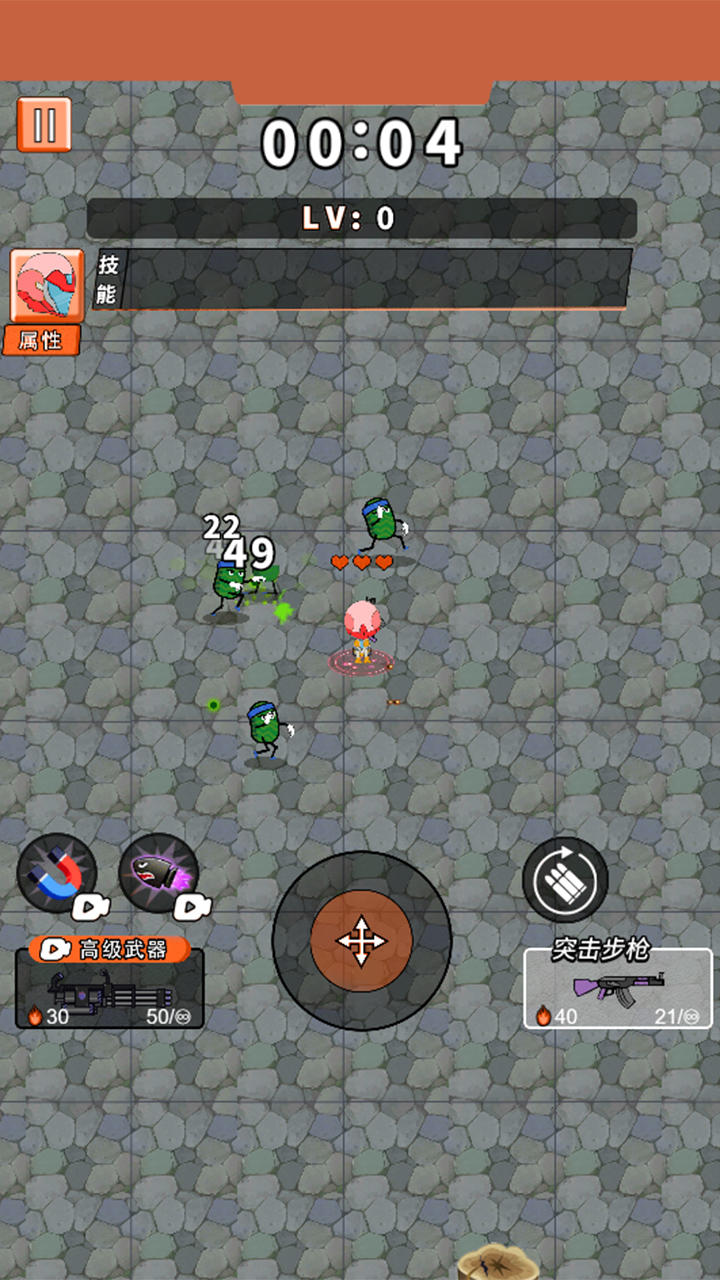Pause the game
The height and width of the screenshot is (1280, 720).
click(44, 125)
